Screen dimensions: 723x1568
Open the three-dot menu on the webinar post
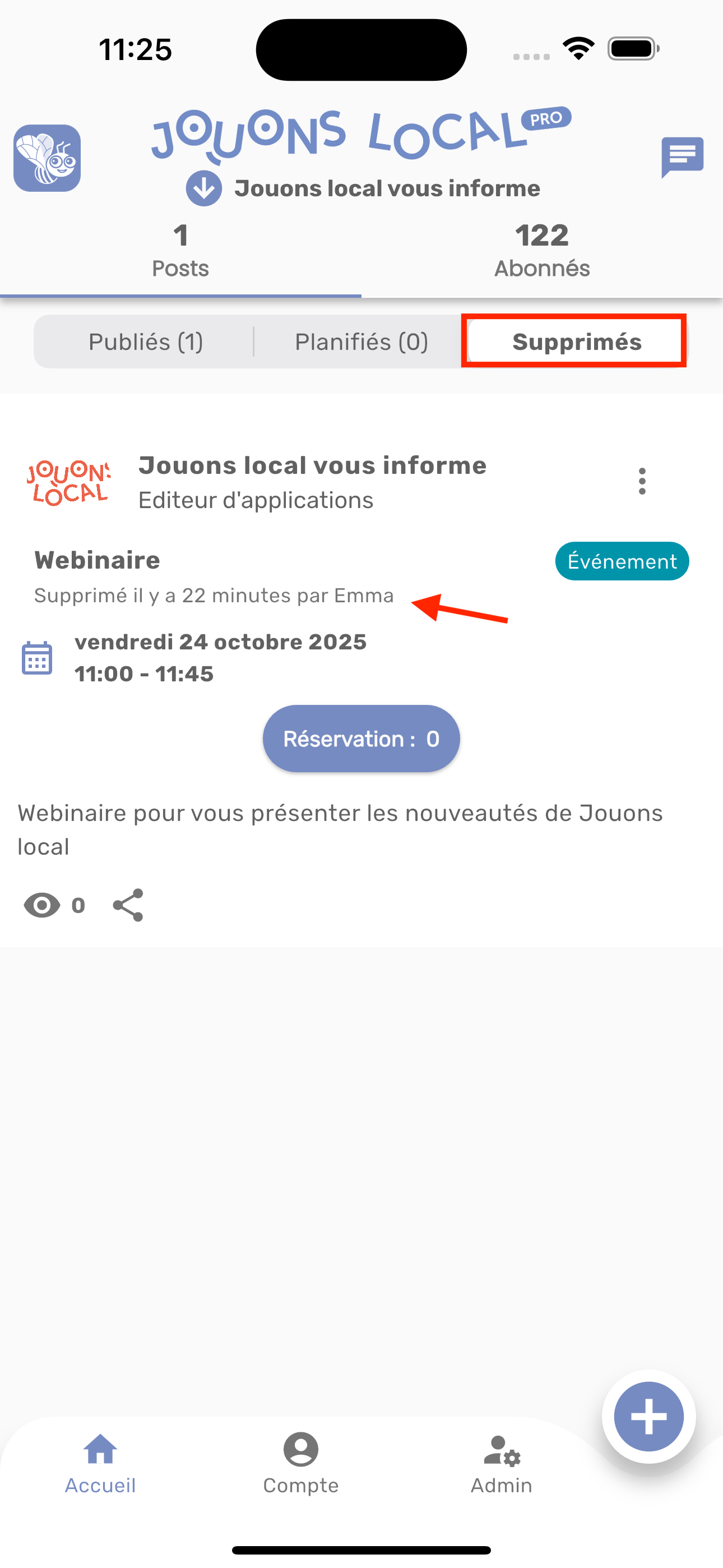pos(643,481)
